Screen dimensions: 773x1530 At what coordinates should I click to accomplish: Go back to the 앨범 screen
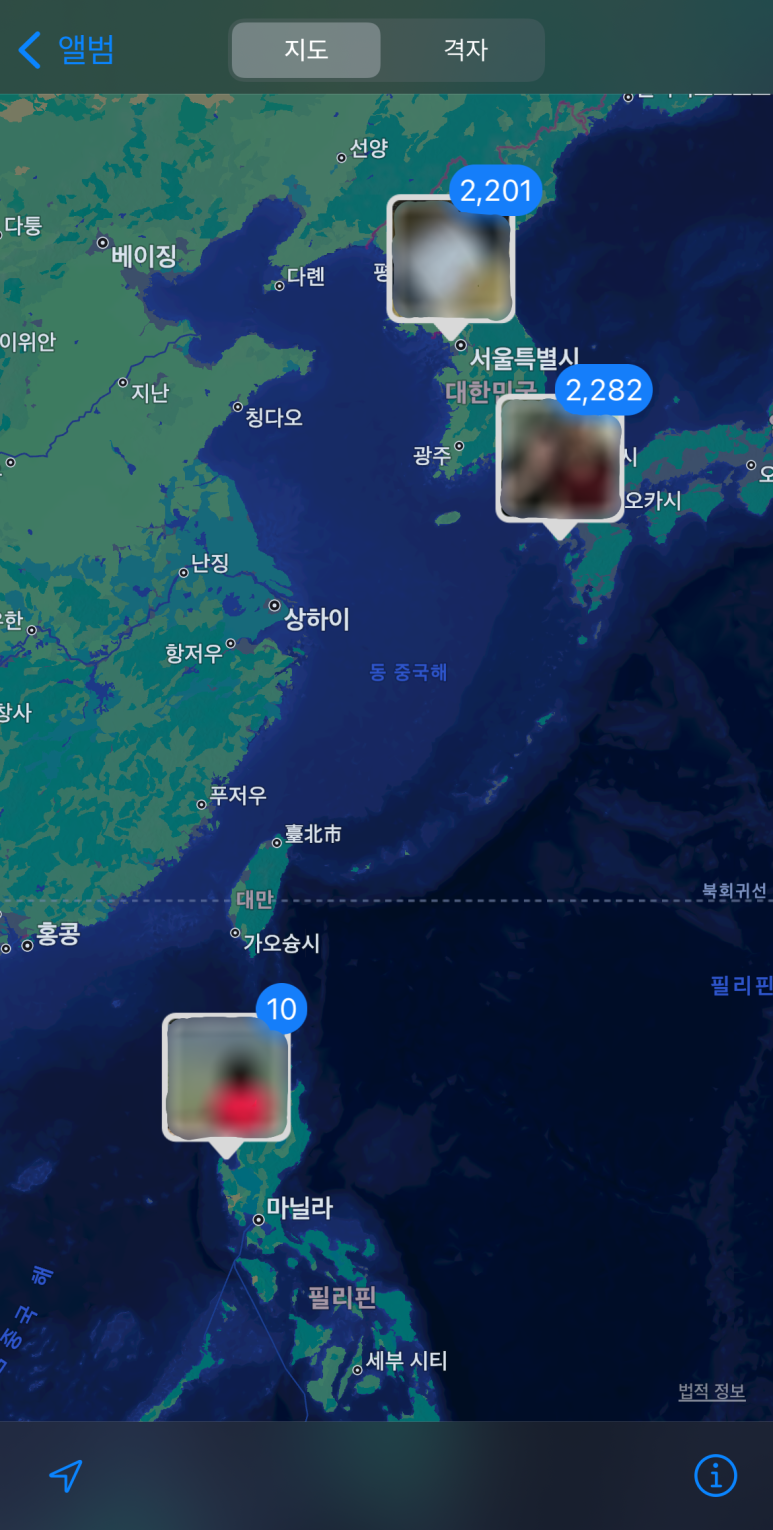pos(66,50)
